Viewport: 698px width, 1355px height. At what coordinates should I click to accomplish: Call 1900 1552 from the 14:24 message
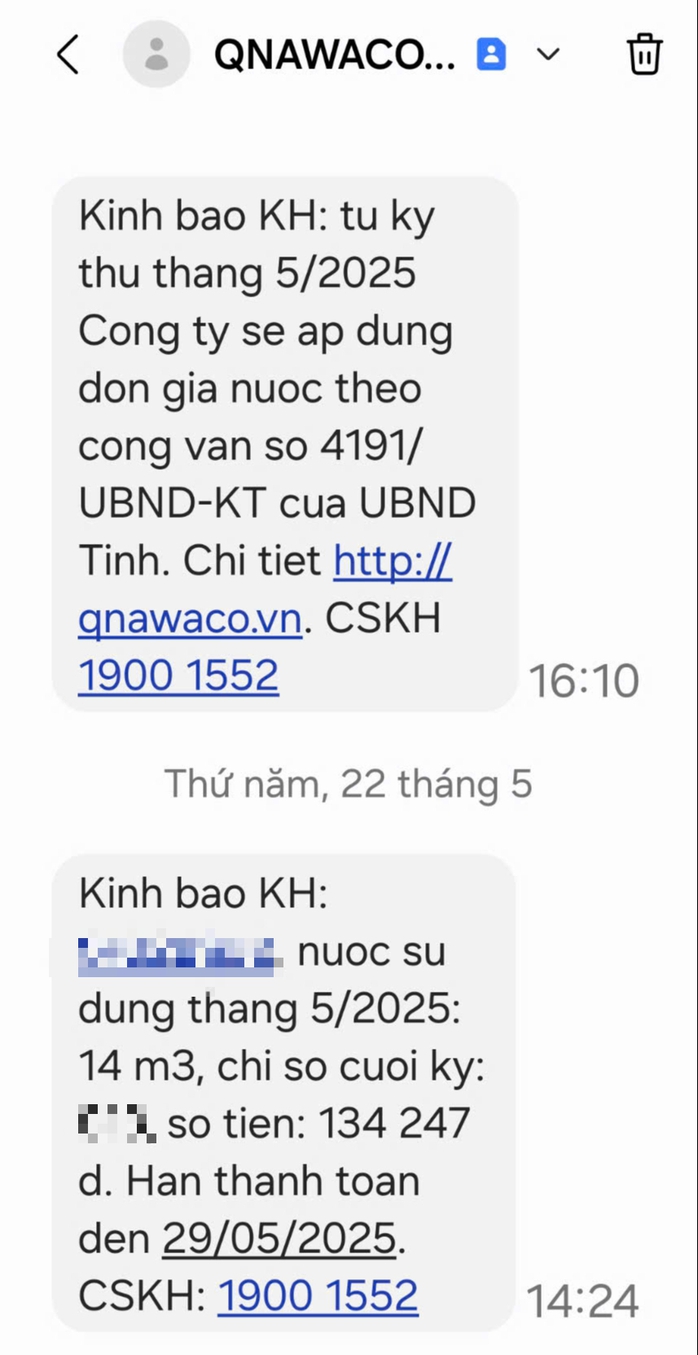pos(318,1296)
